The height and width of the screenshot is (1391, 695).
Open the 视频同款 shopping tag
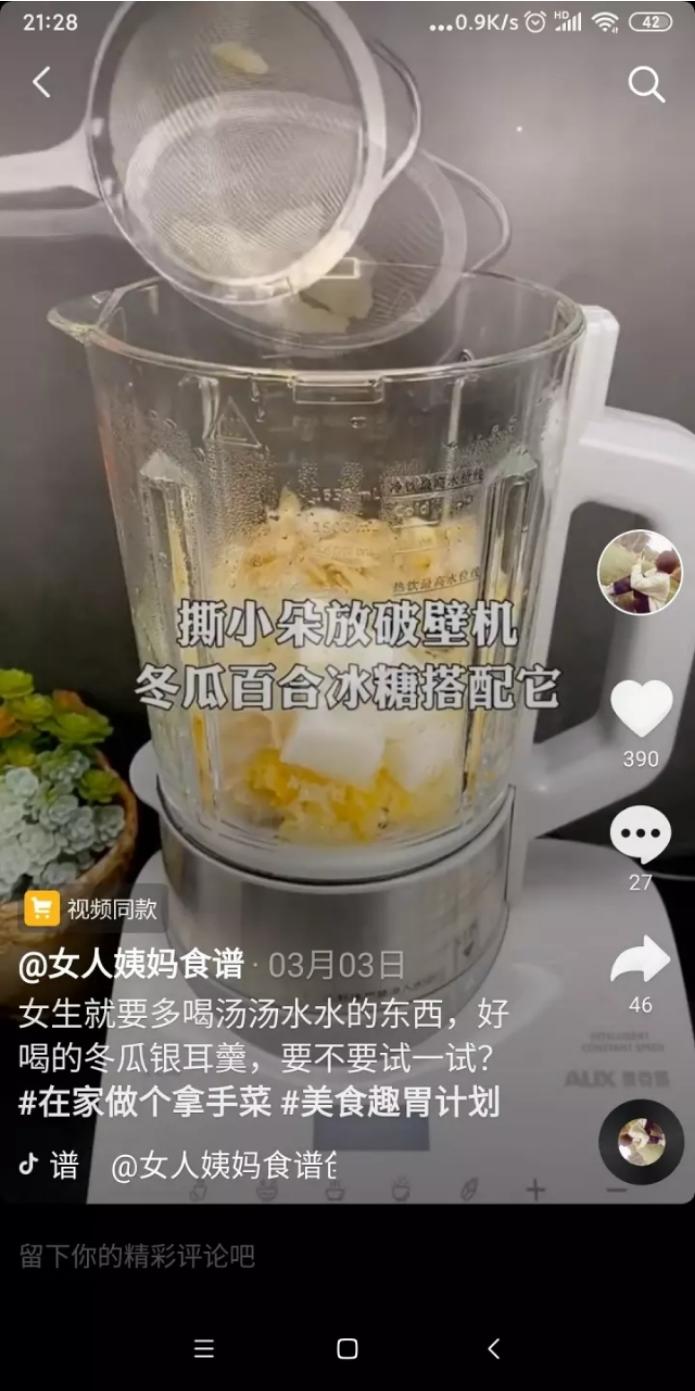92,909
